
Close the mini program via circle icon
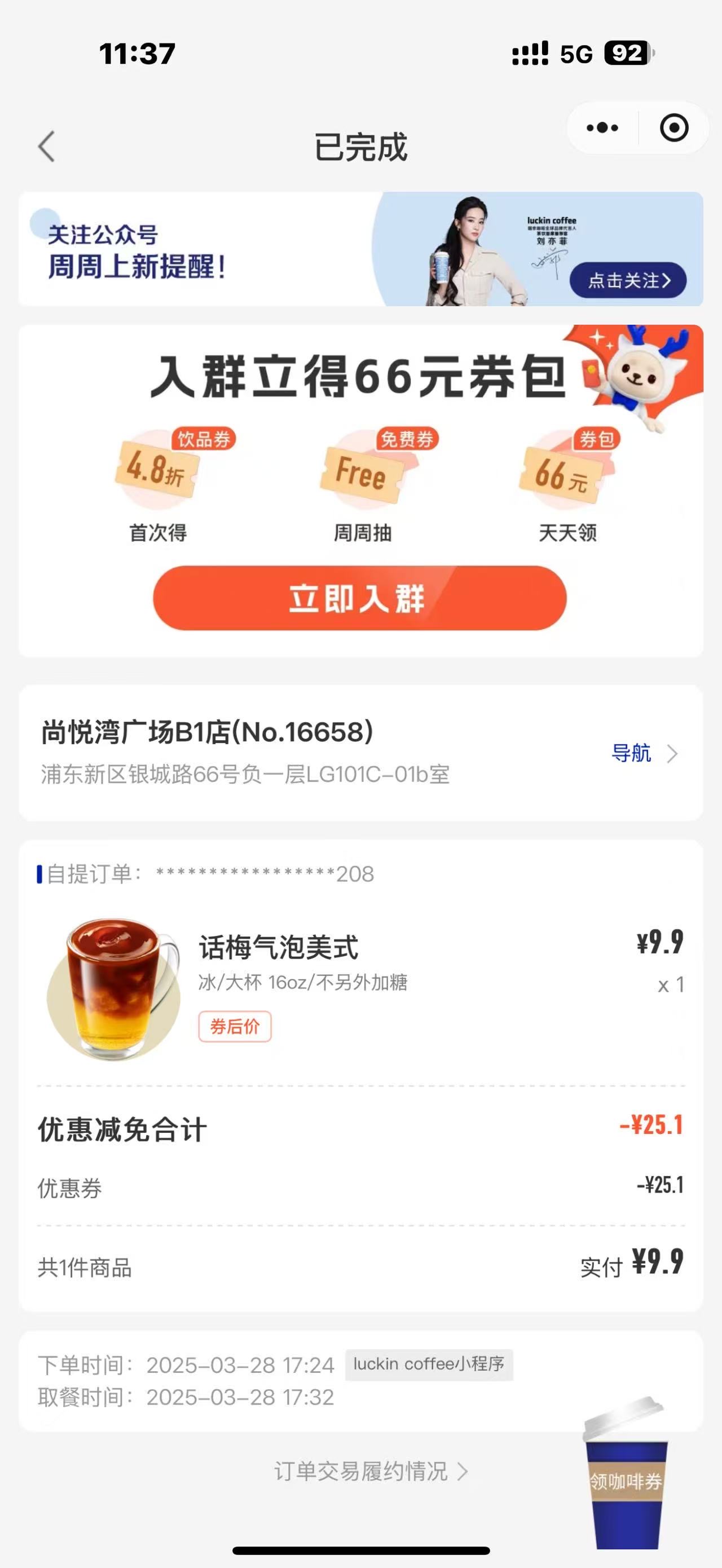point(674,128)
